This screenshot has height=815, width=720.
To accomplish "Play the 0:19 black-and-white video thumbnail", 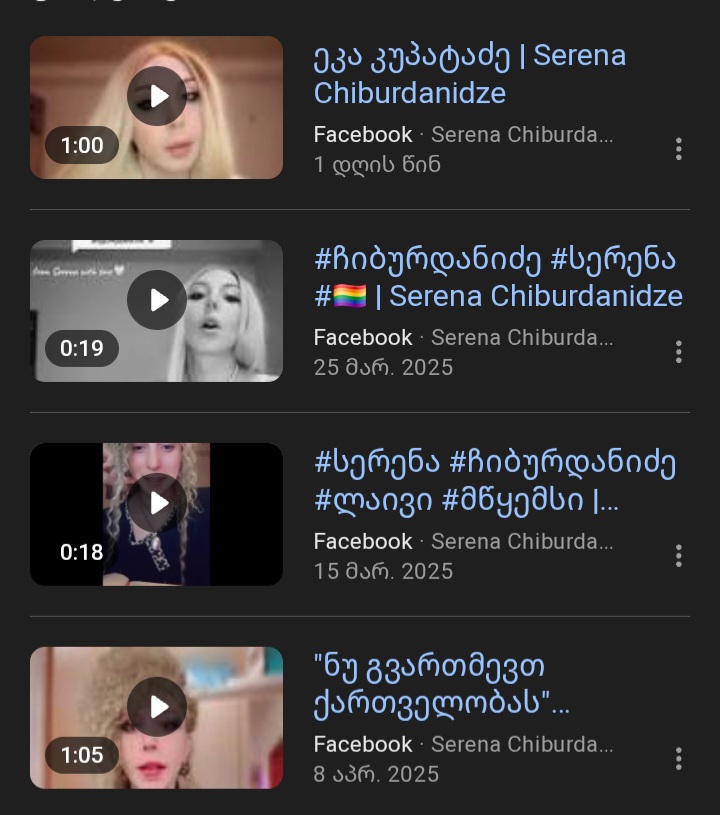I will tap(157, 300).
